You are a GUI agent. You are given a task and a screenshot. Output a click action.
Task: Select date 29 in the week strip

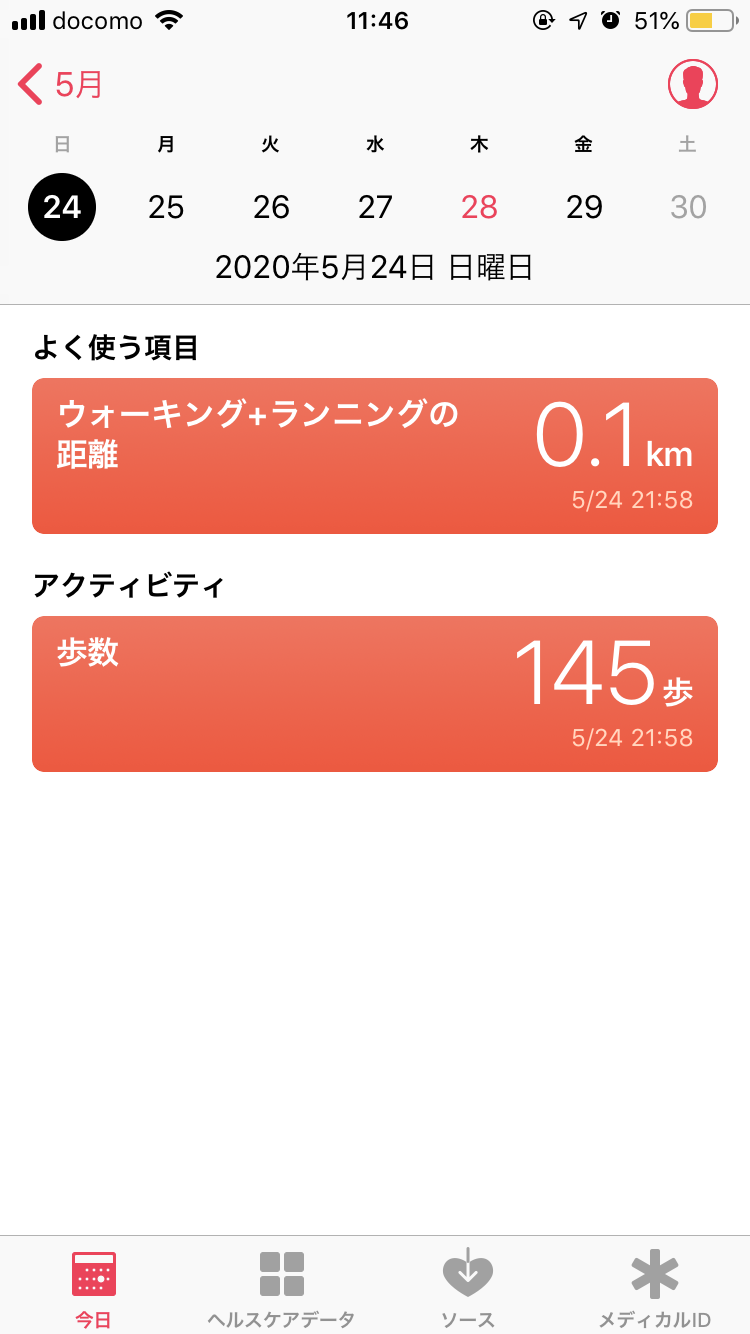584,207
